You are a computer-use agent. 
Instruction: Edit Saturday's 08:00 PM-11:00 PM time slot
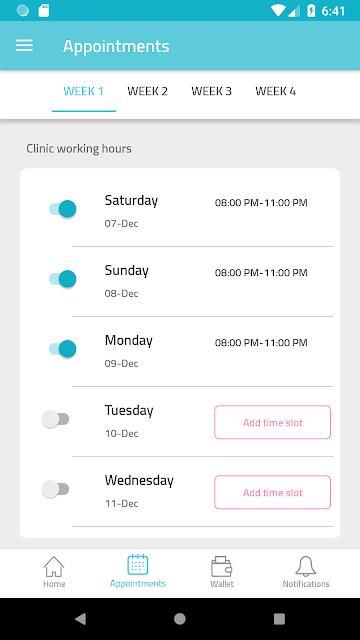pyautogui.click(x=261, y=203)
